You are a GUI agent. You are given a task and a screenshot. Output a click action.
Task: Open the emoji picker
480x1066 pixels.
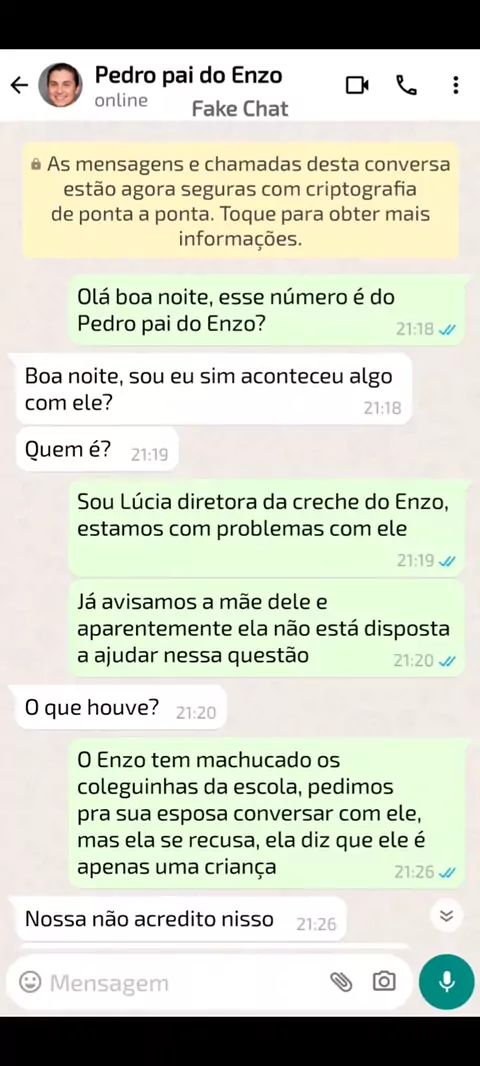(30, 982)
